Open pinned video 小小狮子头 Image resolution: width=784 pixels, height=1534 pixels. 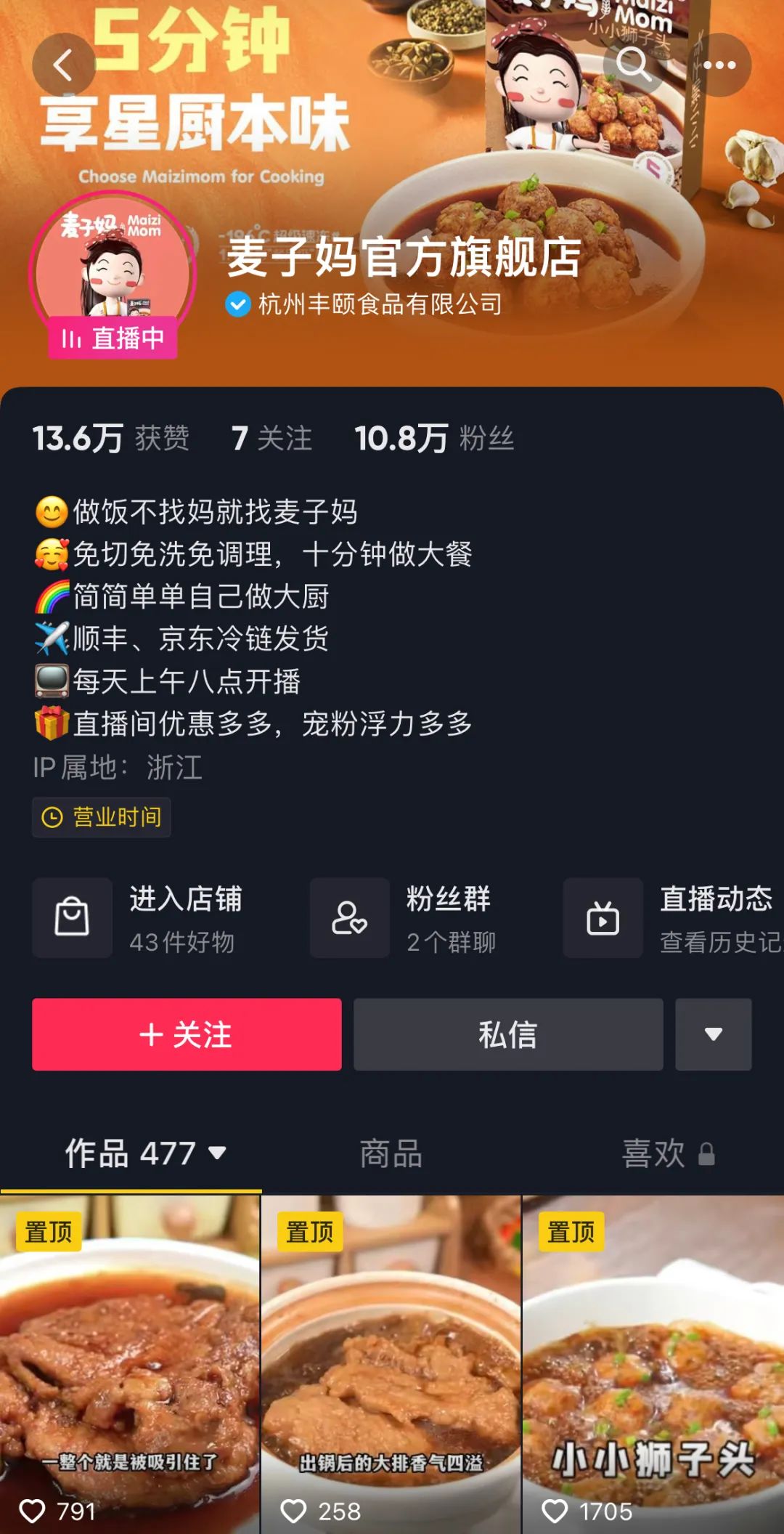(x=653, y=1365)
